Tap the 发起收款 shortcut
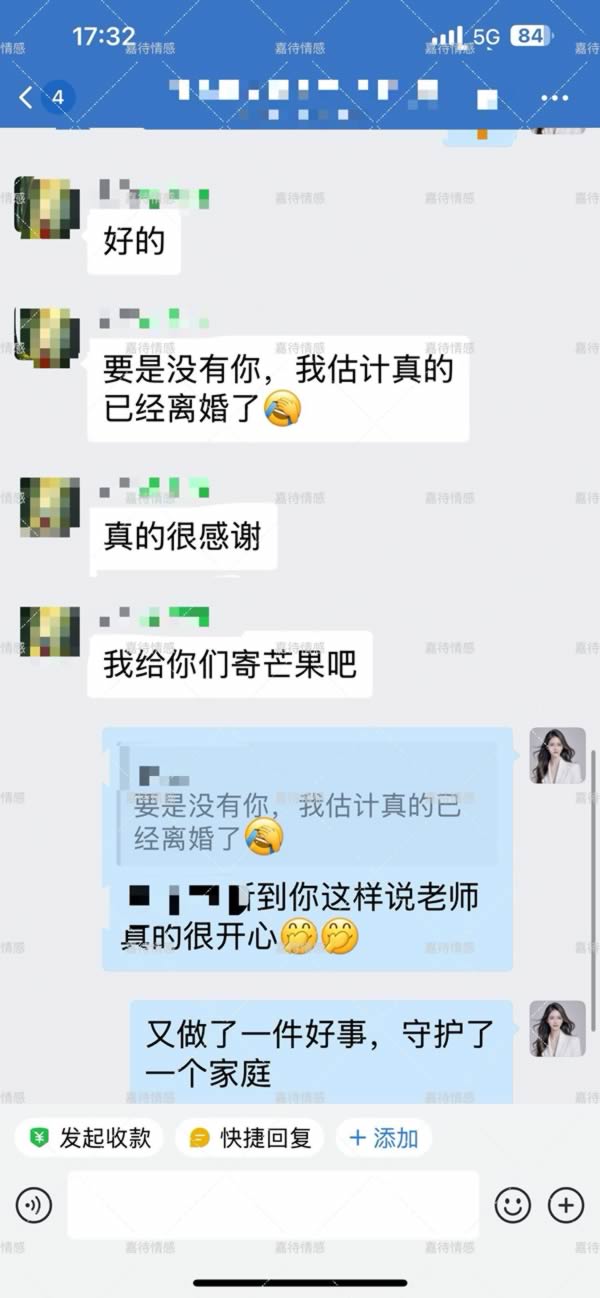This screenshot has height=1298, width=600. coord(89,1137)
